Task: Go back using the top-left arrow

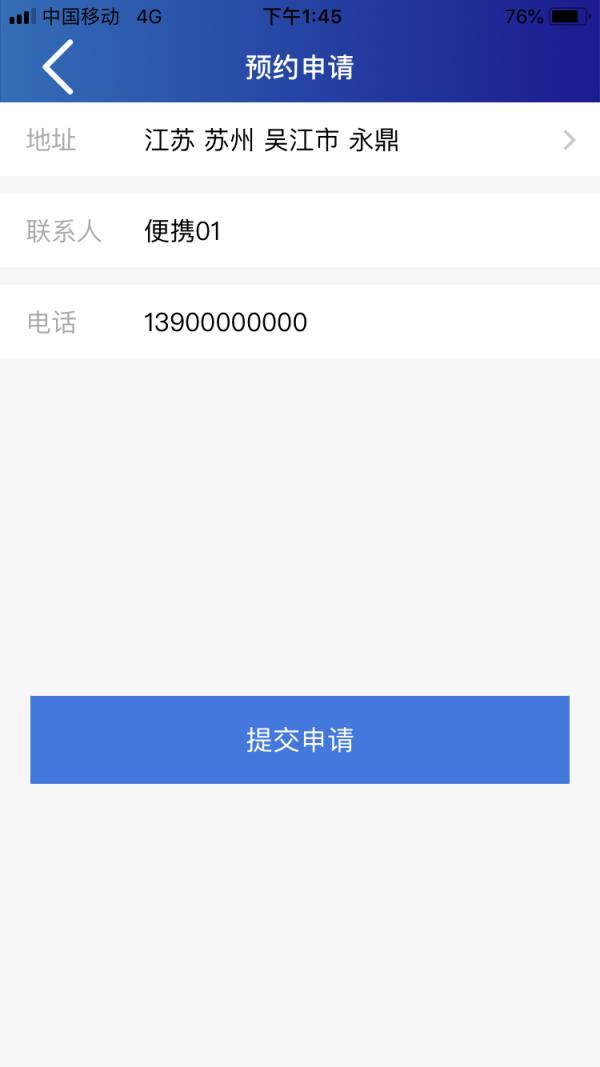Action: (x=58, y=68)
